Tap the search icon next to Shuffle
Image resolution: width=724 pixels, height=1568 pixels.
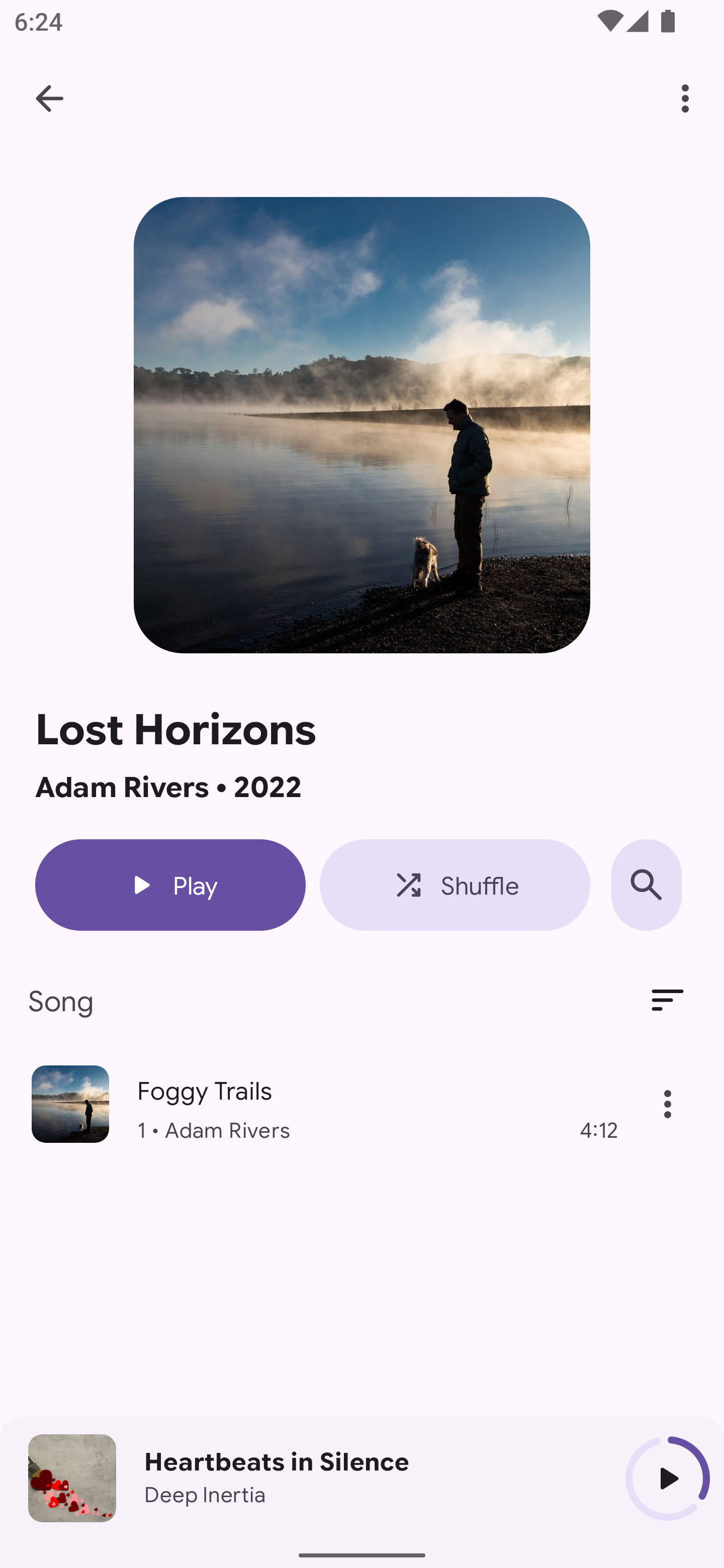(646, 885)
